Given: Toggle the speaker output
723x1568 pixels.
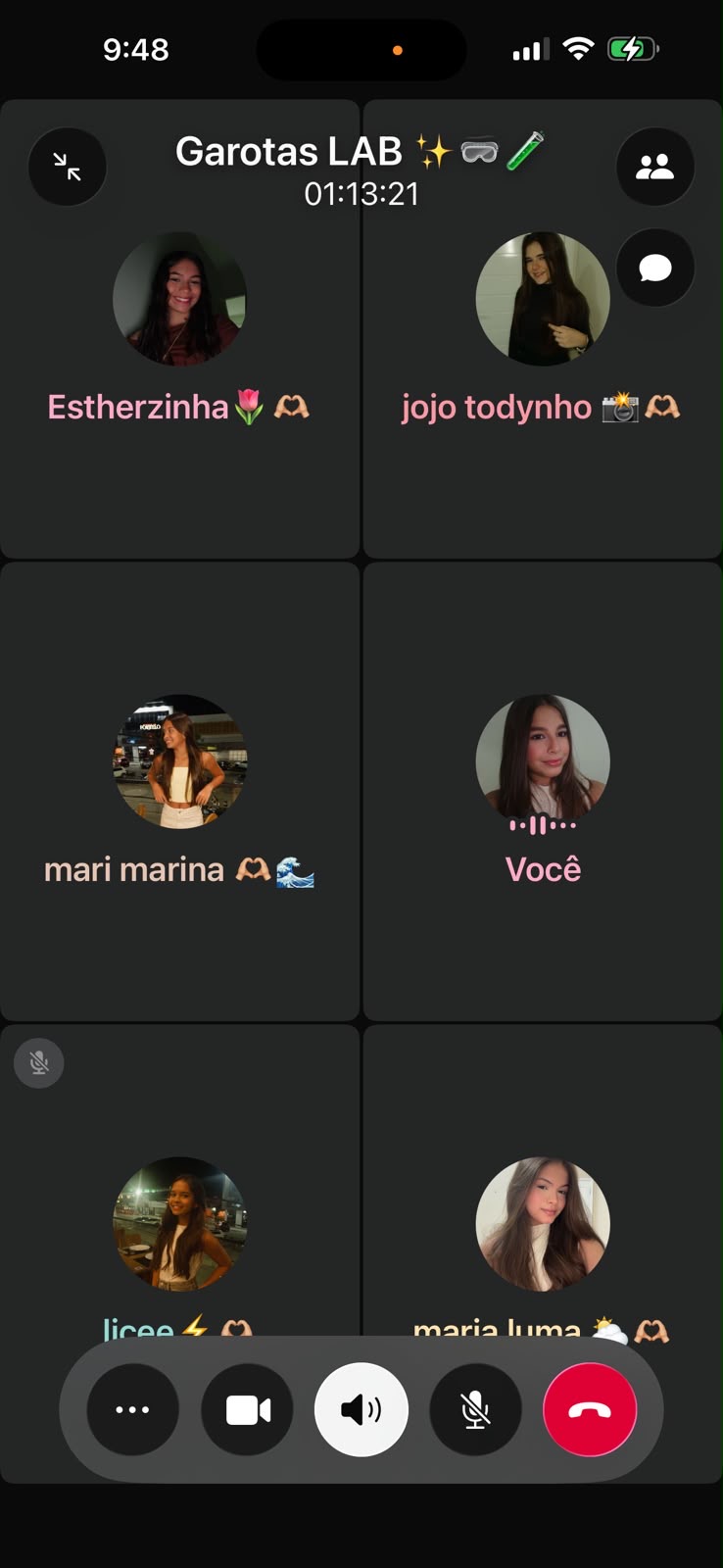Looking at the screenshot, I should pos(361,1409).
